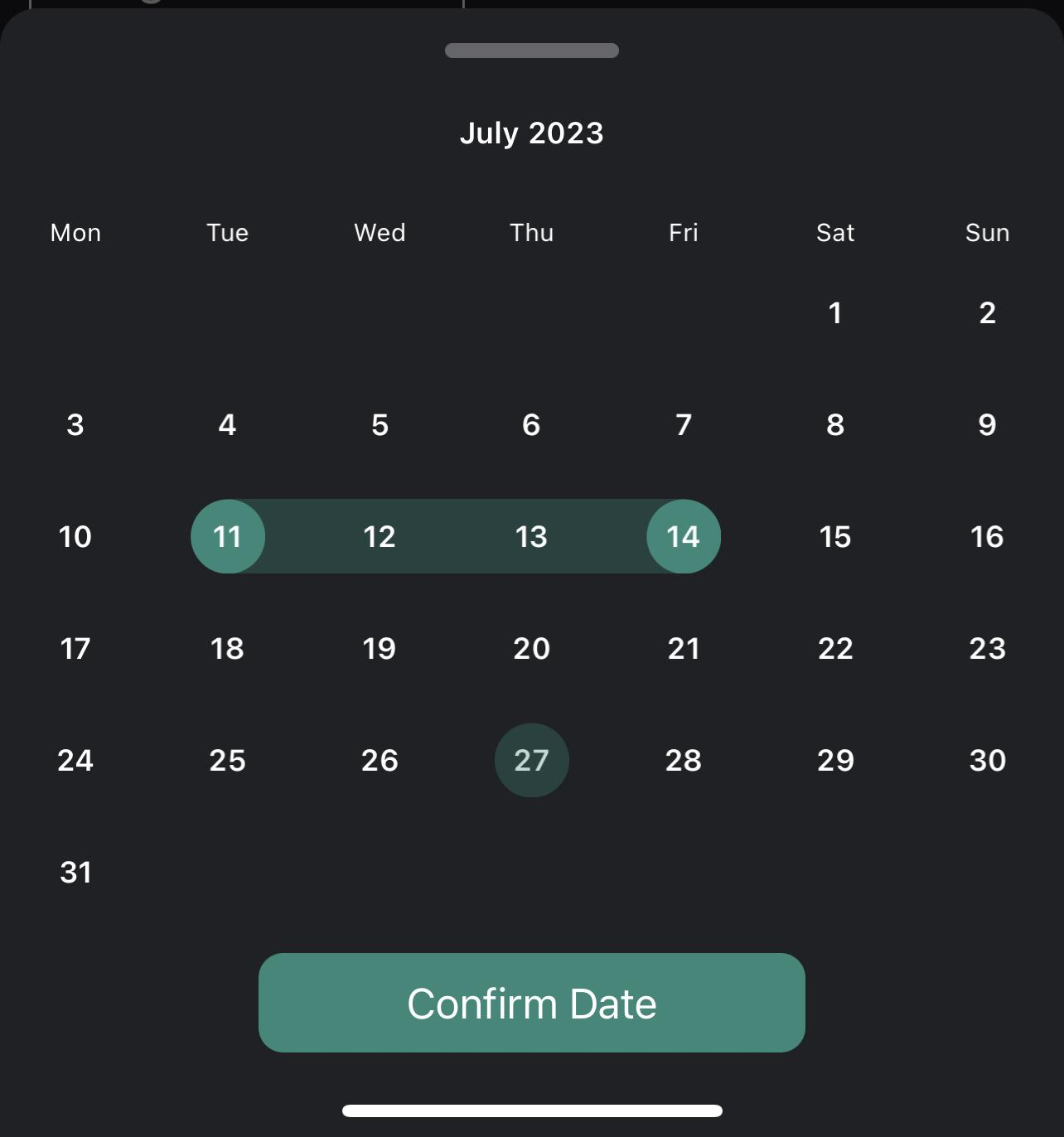Pick July 20 in the calendar
1064x1137 pixels.
(x=531, y=648)
